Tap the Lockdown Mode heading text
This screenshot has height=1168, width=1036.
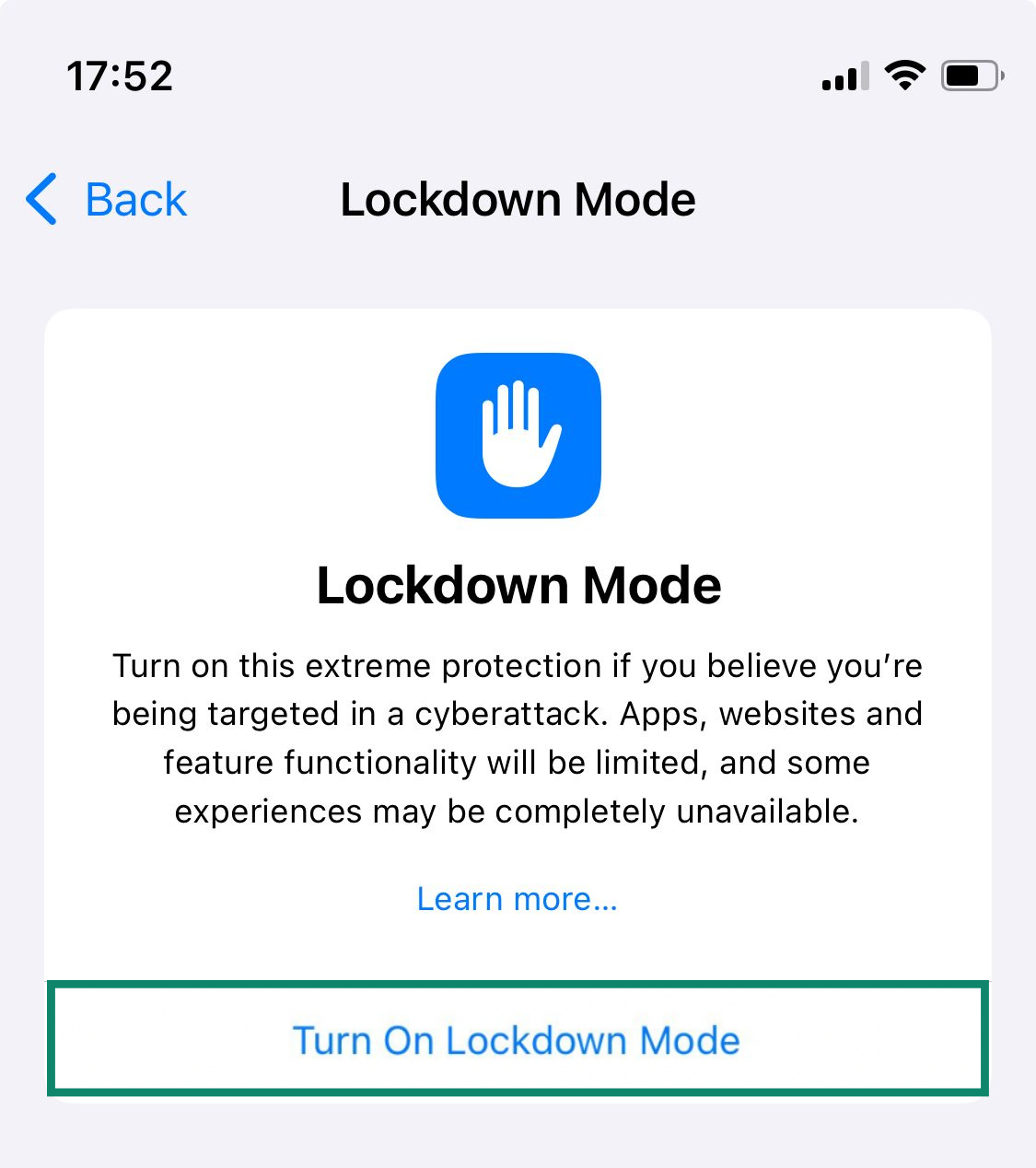[x=518, y=584]
